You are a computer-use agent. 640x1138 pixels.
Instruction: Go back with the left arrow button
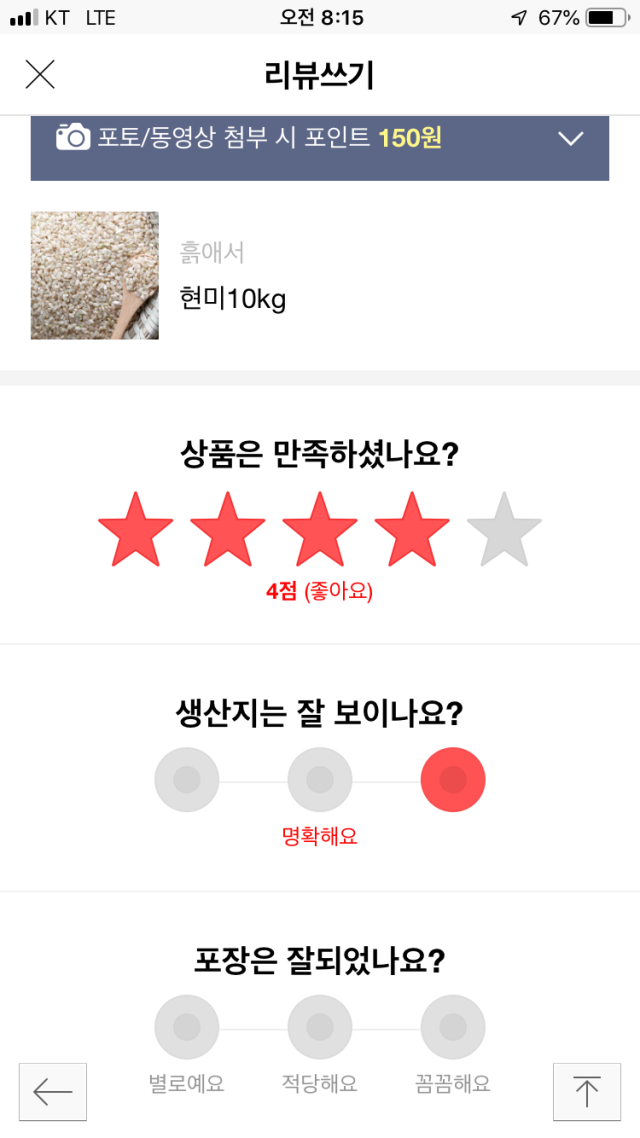click(x=53, y=1091)
